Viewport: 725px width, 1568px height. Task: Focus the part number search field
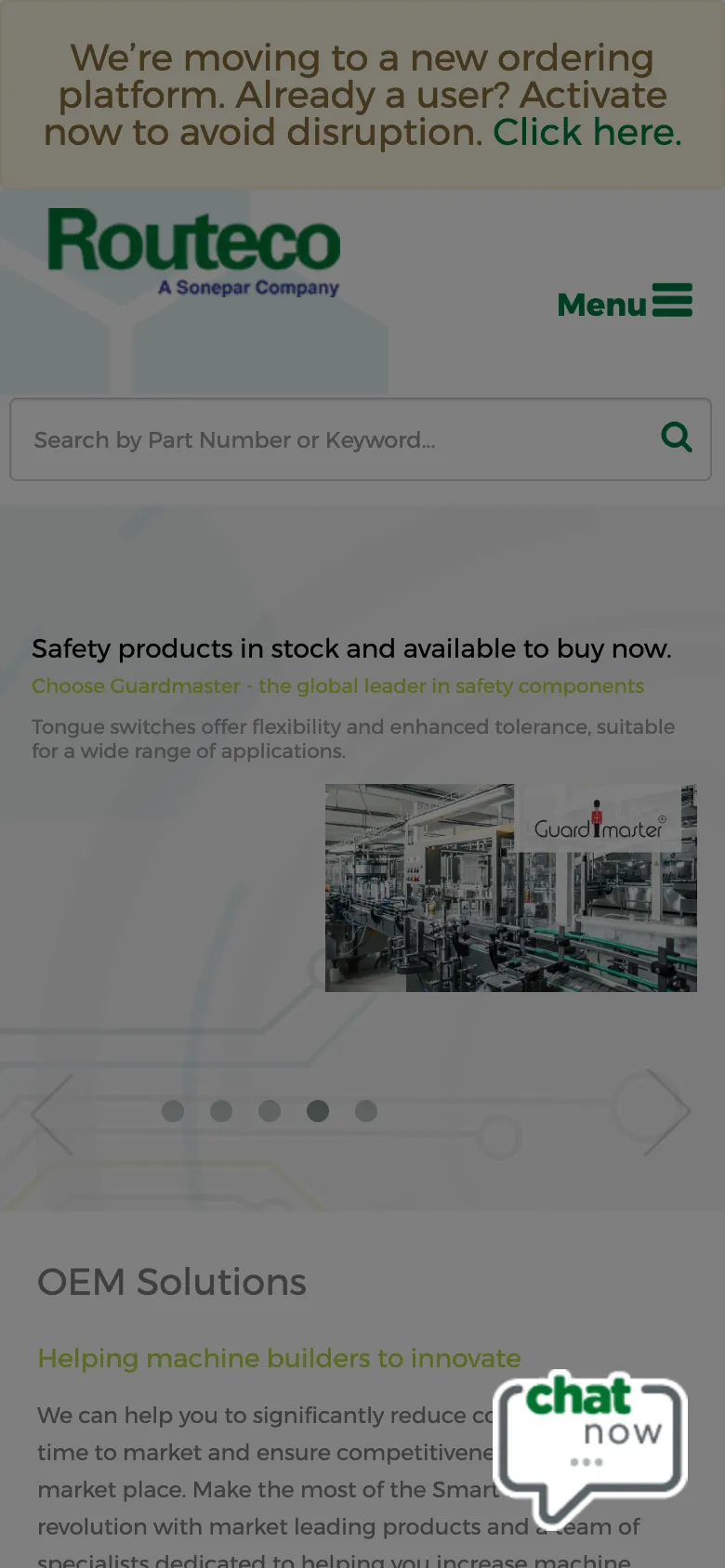coord(335,440)
